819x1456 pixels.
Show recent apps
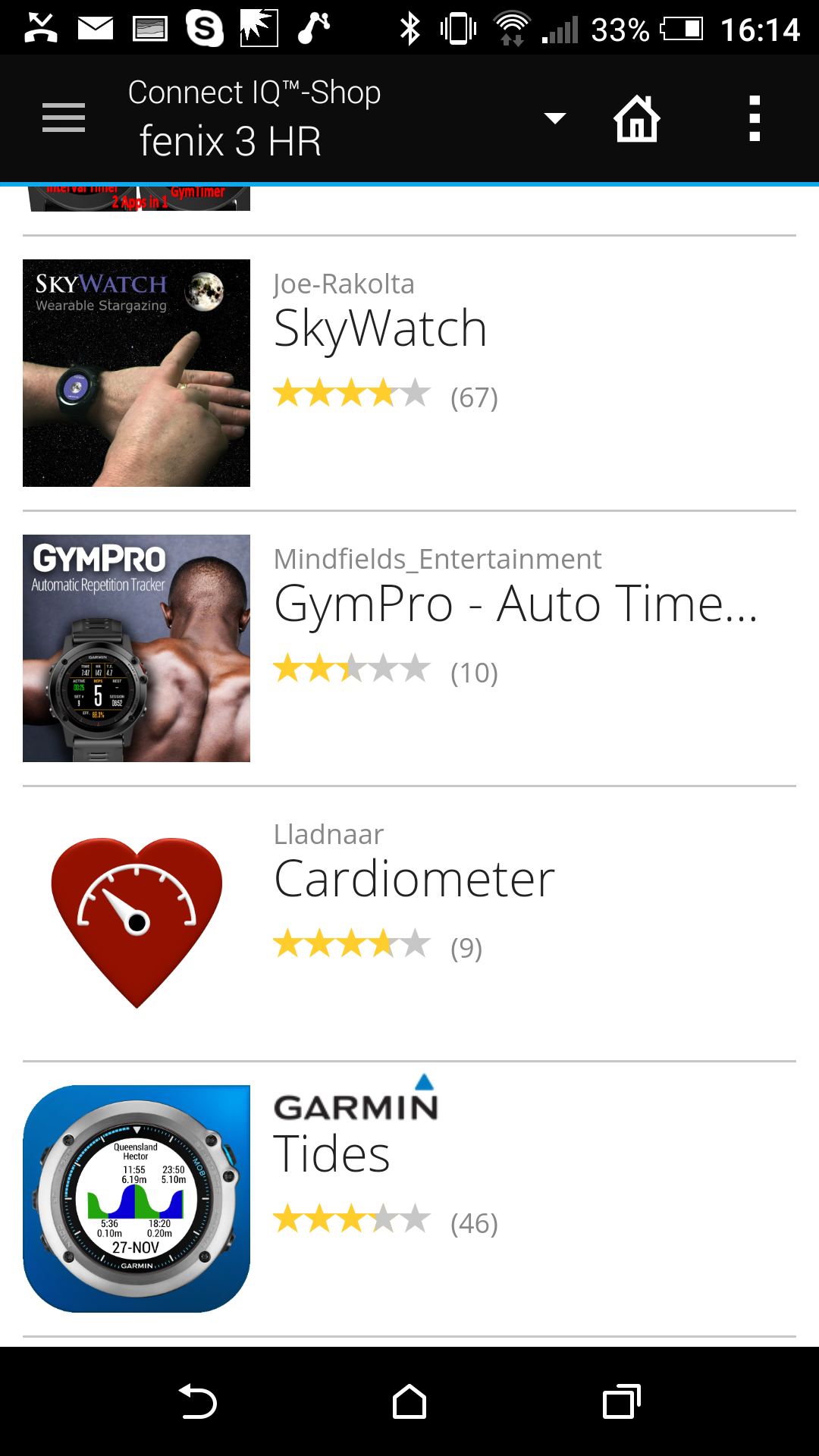pos(621,1401)
